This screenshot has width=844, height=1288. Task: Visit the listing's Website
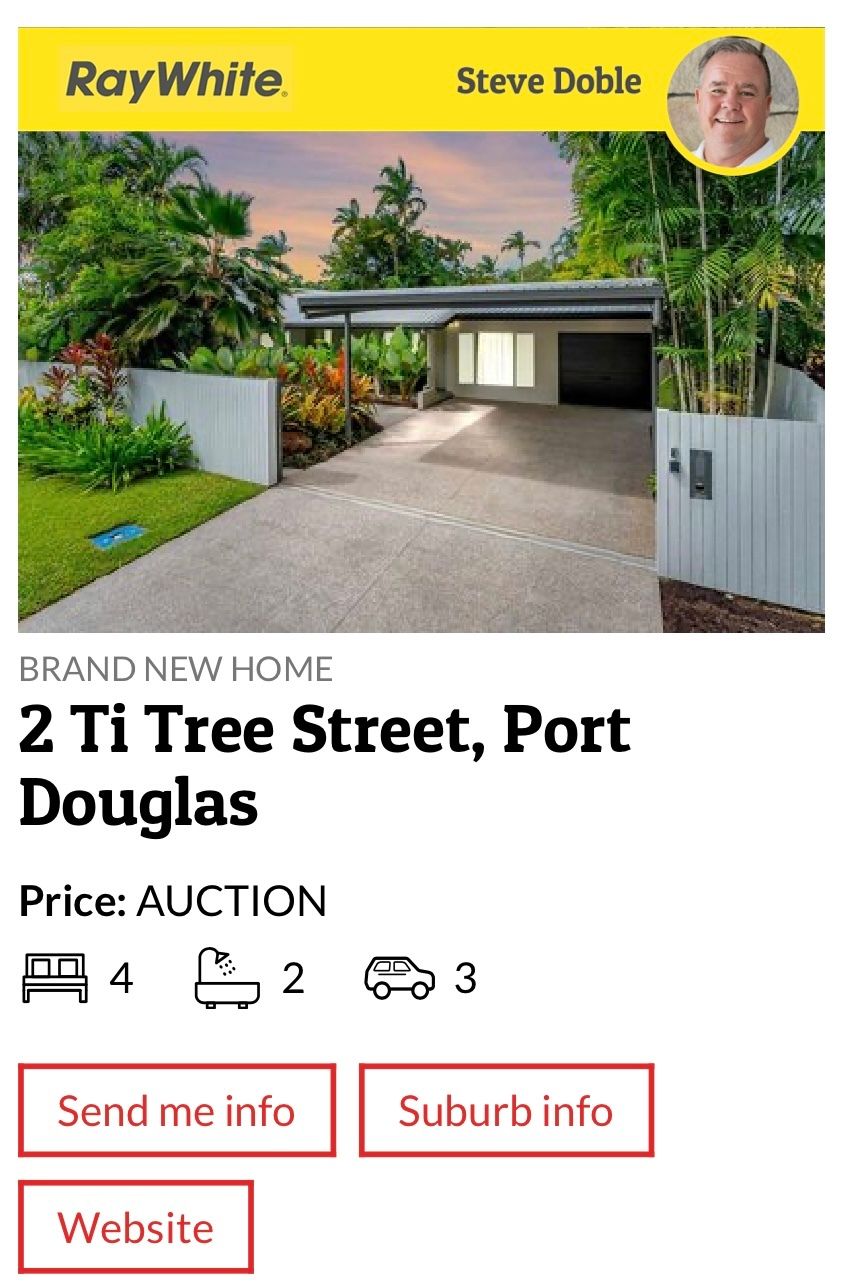(135, 1227)
